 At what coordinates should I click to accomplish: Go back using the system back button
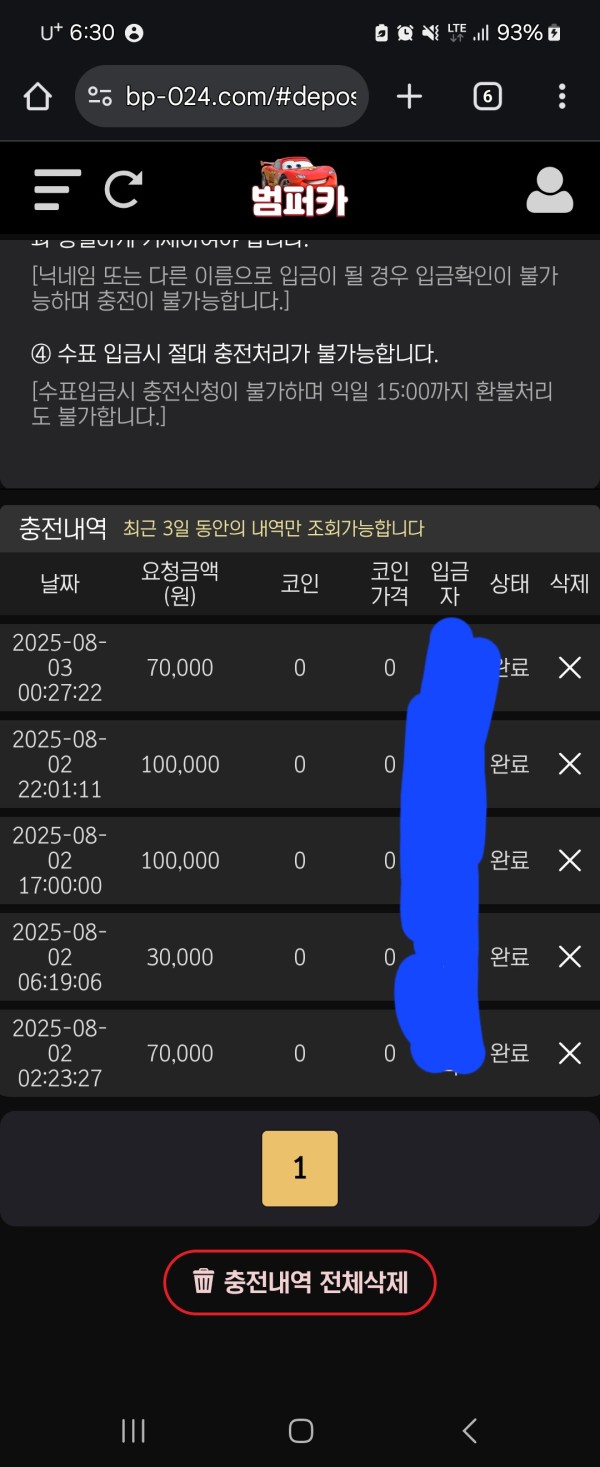tap(469, 1431)
